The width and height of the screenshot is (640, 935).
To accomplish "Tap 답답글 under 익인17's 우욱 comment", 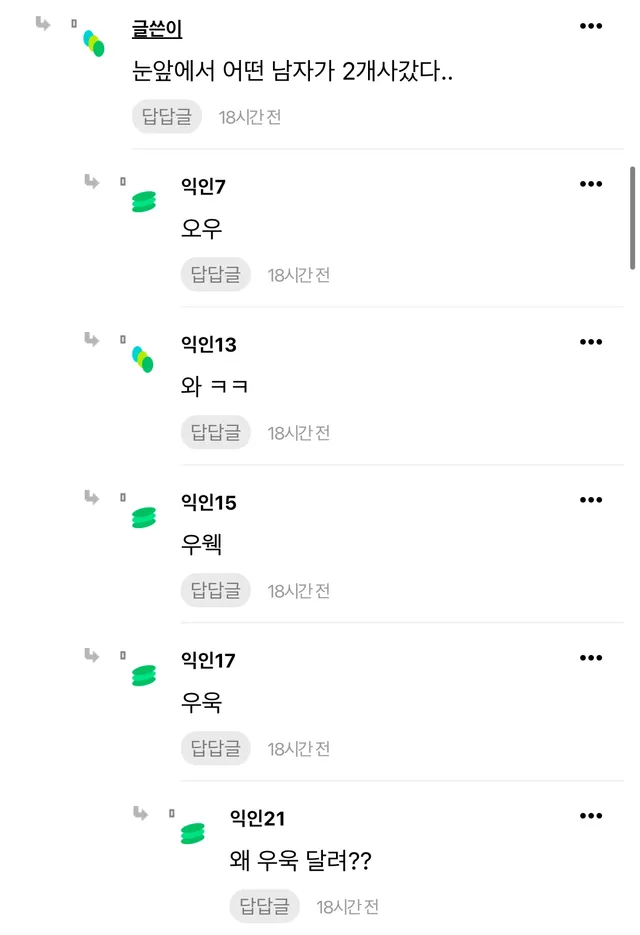I will 215,748.
